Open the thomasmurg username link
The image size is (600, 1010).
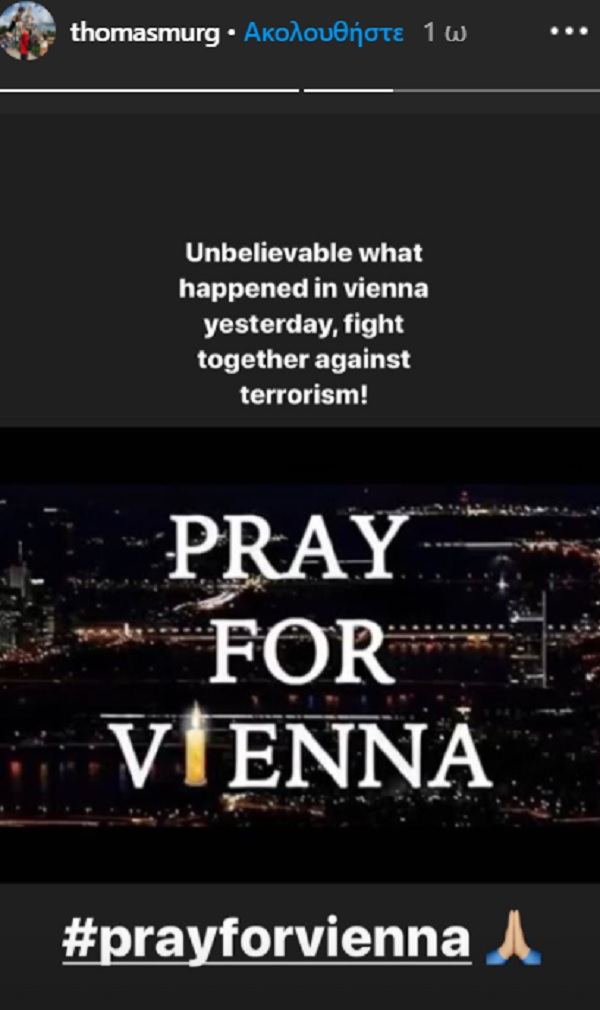(x=144, y=32)
